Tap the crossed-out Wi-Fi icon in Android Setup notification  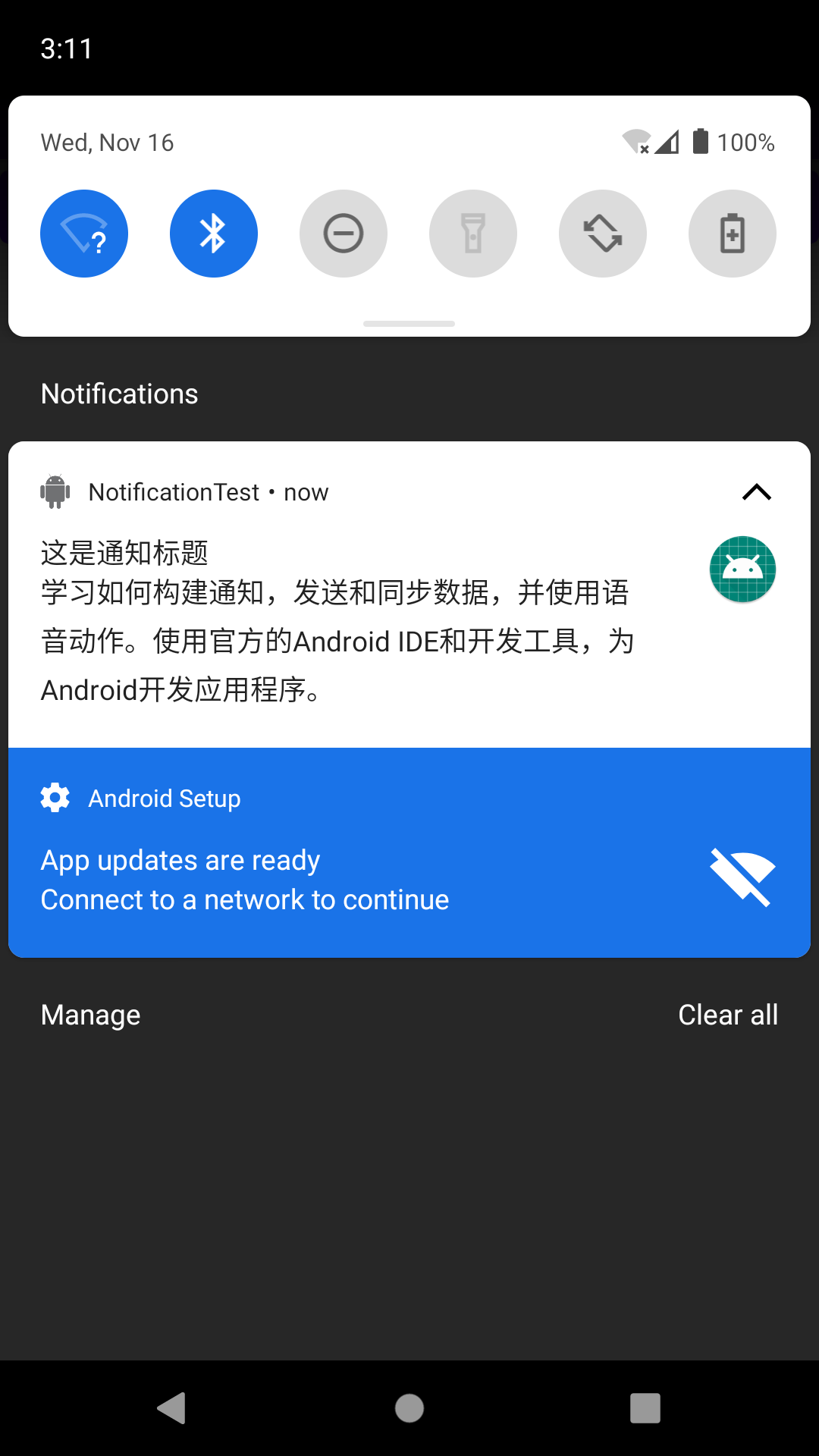coord(742,878)
